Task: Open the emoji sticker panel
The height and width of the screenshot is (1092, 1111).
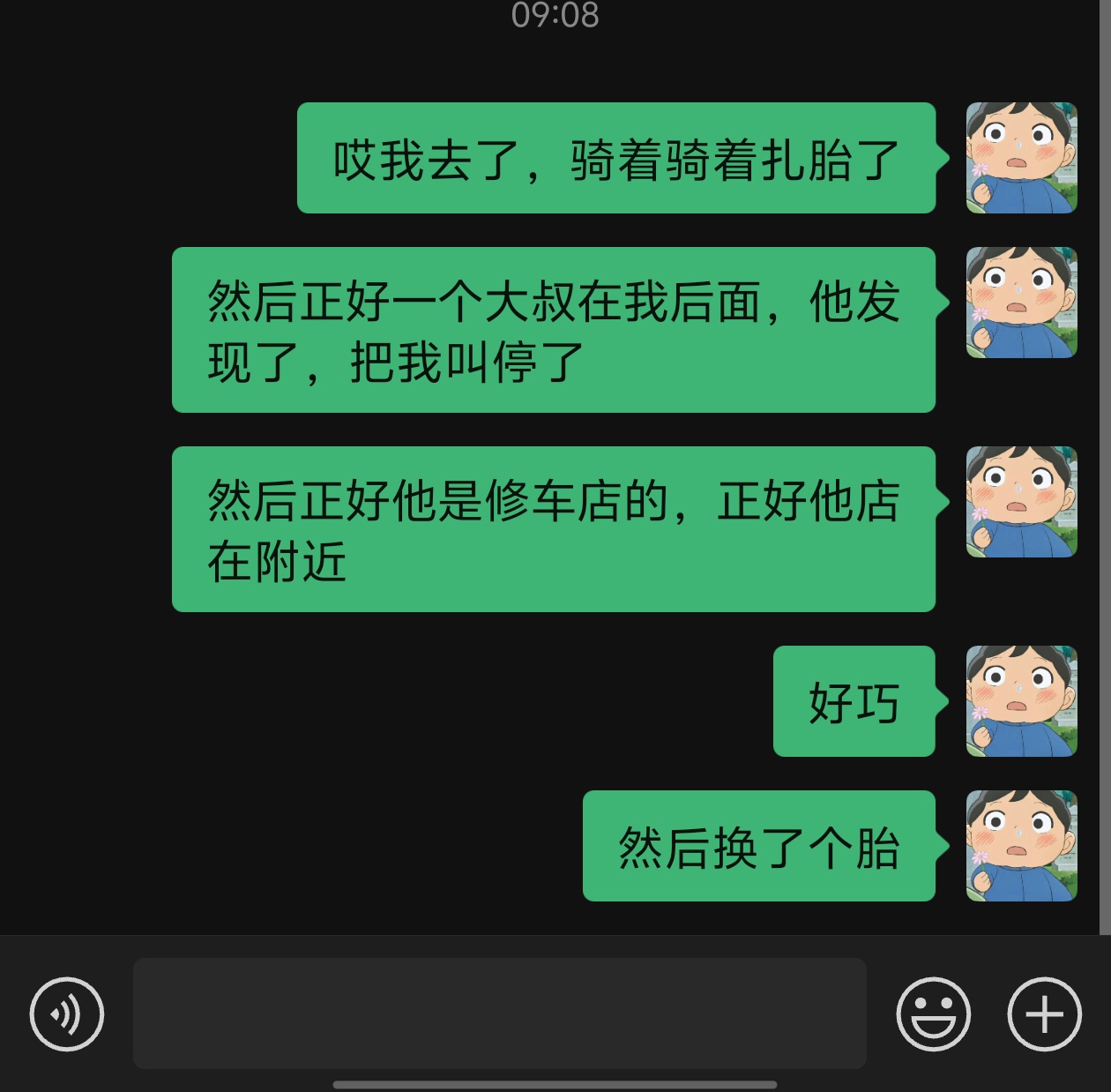Action: tap(934, 1014)
